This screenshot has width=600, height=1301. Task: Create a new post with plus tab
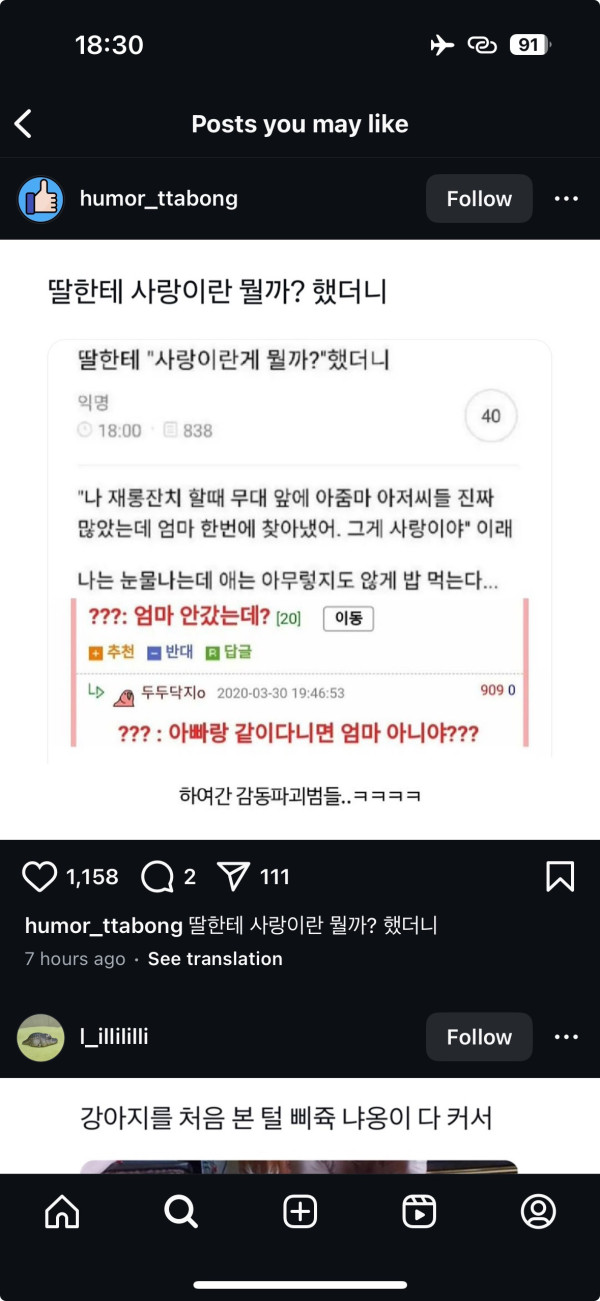point(300,1212)
